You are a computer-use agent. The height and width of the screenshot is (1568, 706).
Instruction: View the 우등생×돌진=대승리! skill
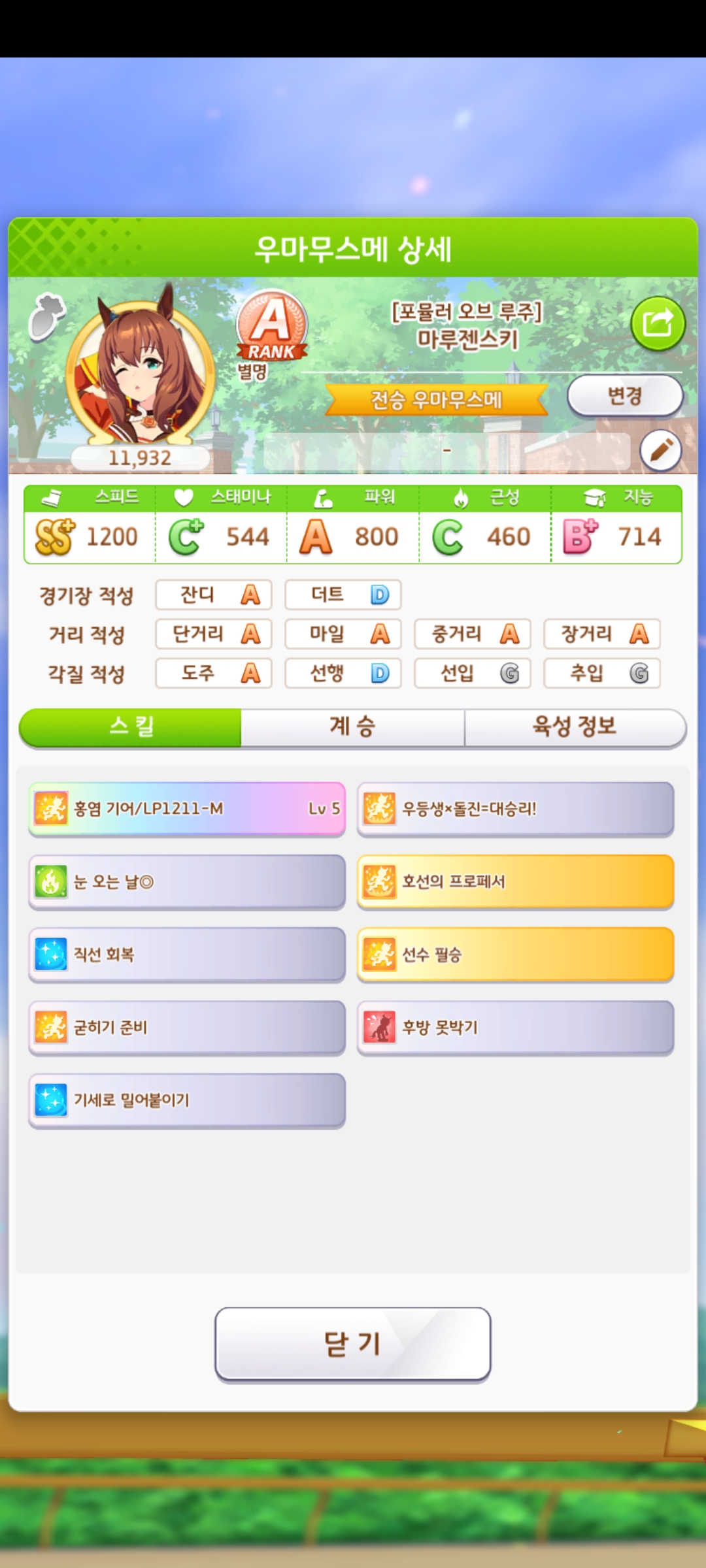point(515,809)
